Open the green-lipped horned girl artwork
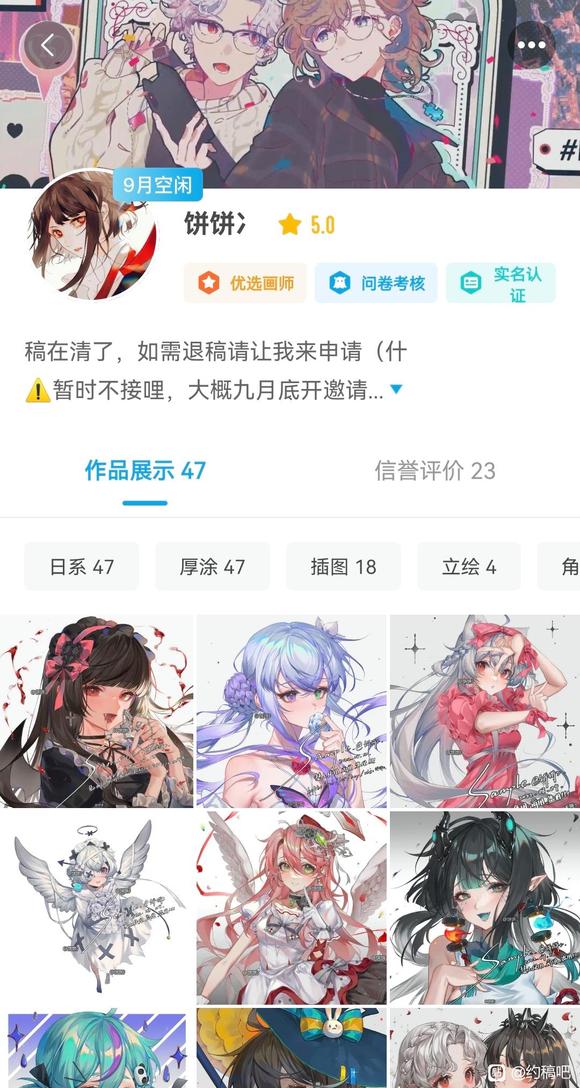 click(484, 908)
